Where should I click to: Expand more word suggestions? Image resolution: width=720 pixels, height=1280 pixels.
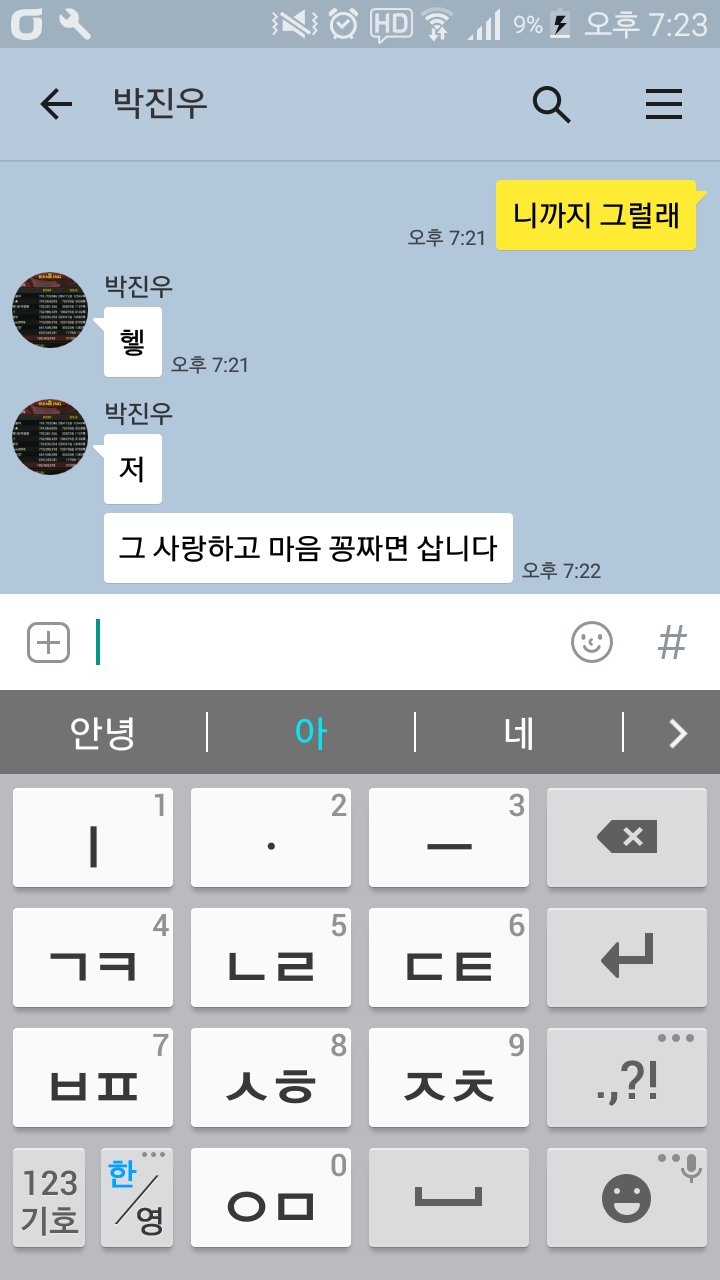678,733
